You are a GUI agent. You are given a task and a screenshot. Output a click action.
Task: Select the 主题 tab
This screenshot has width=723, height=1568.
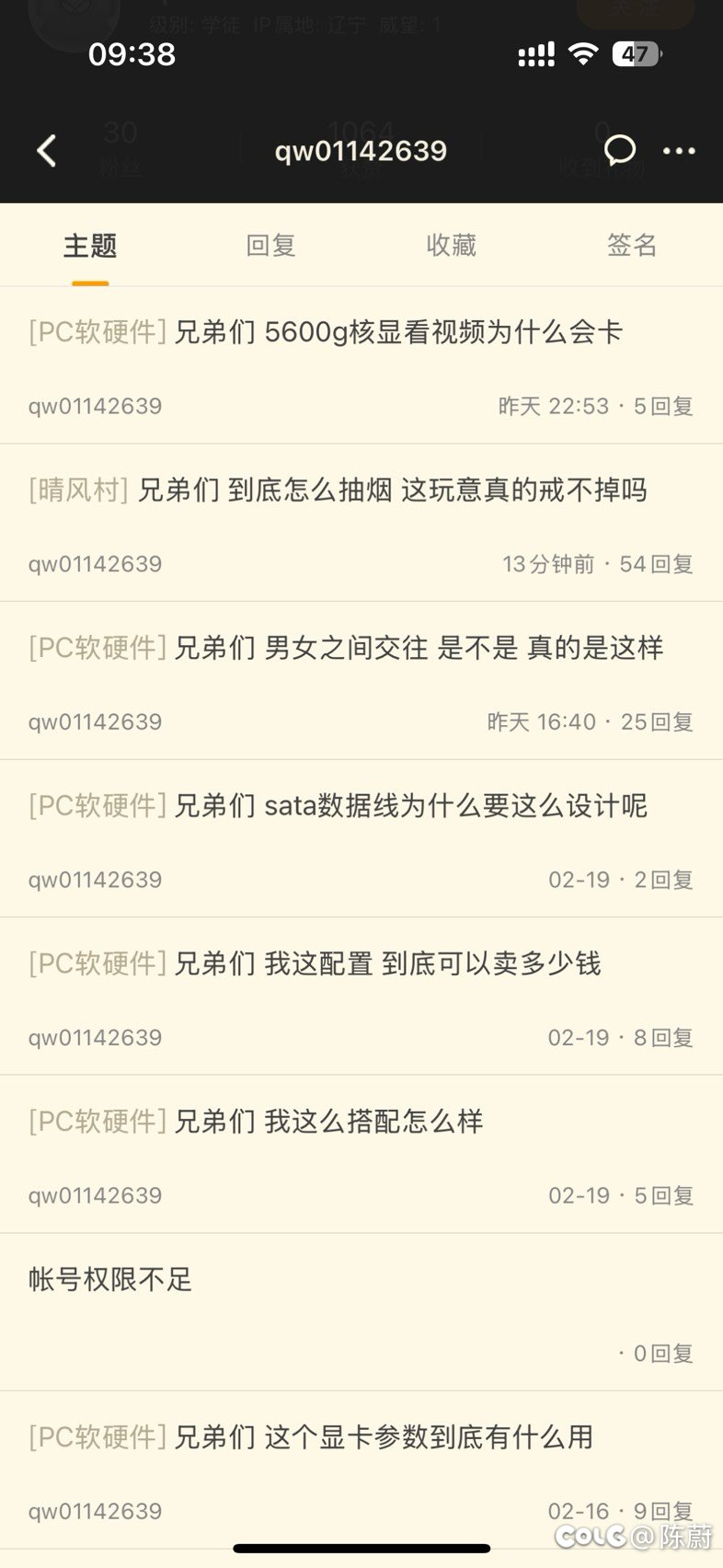(90, 246)
